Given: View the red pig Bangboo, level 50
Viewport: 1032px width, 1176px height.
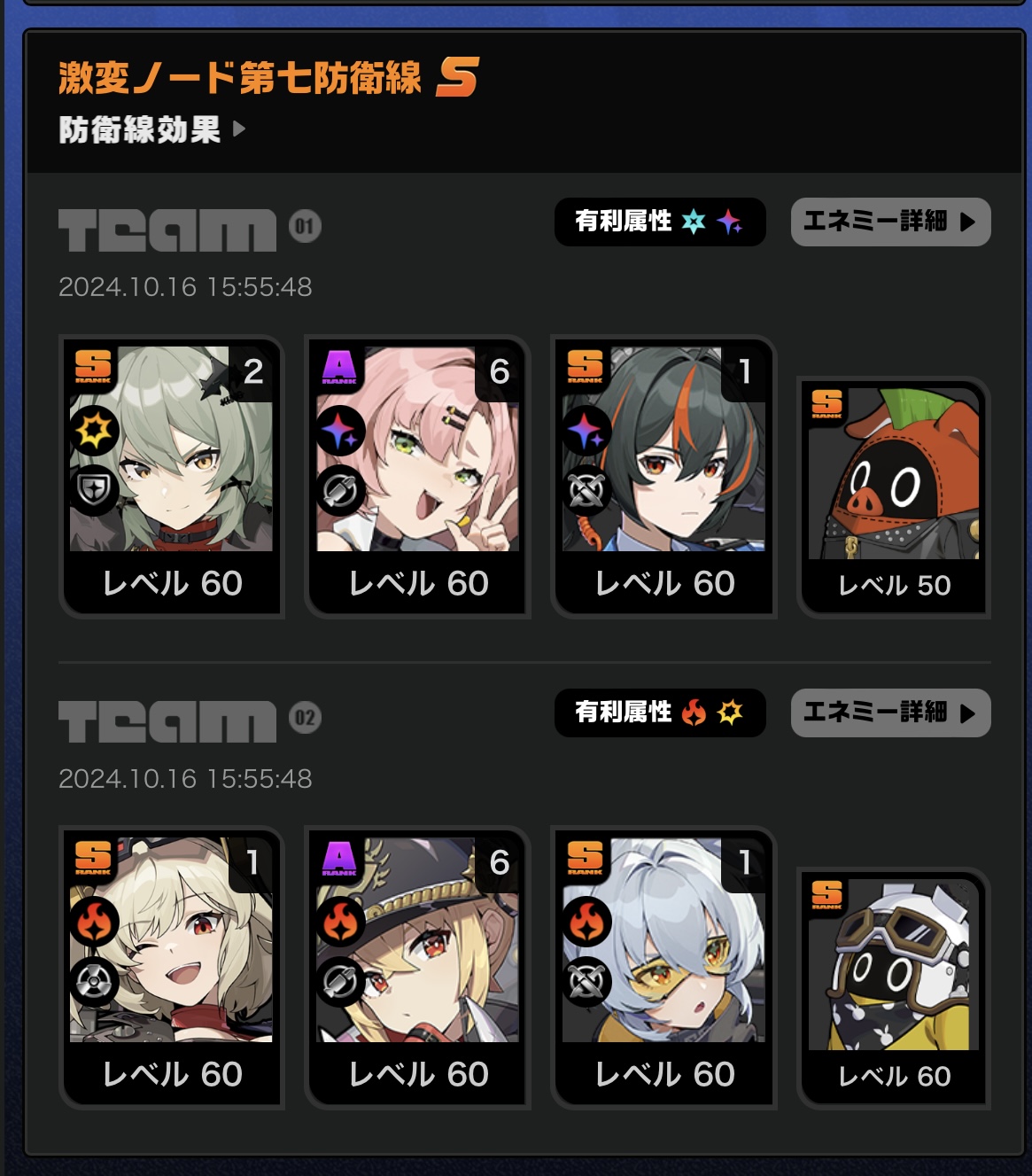Looking at the screenshot, I should (893, 496).
